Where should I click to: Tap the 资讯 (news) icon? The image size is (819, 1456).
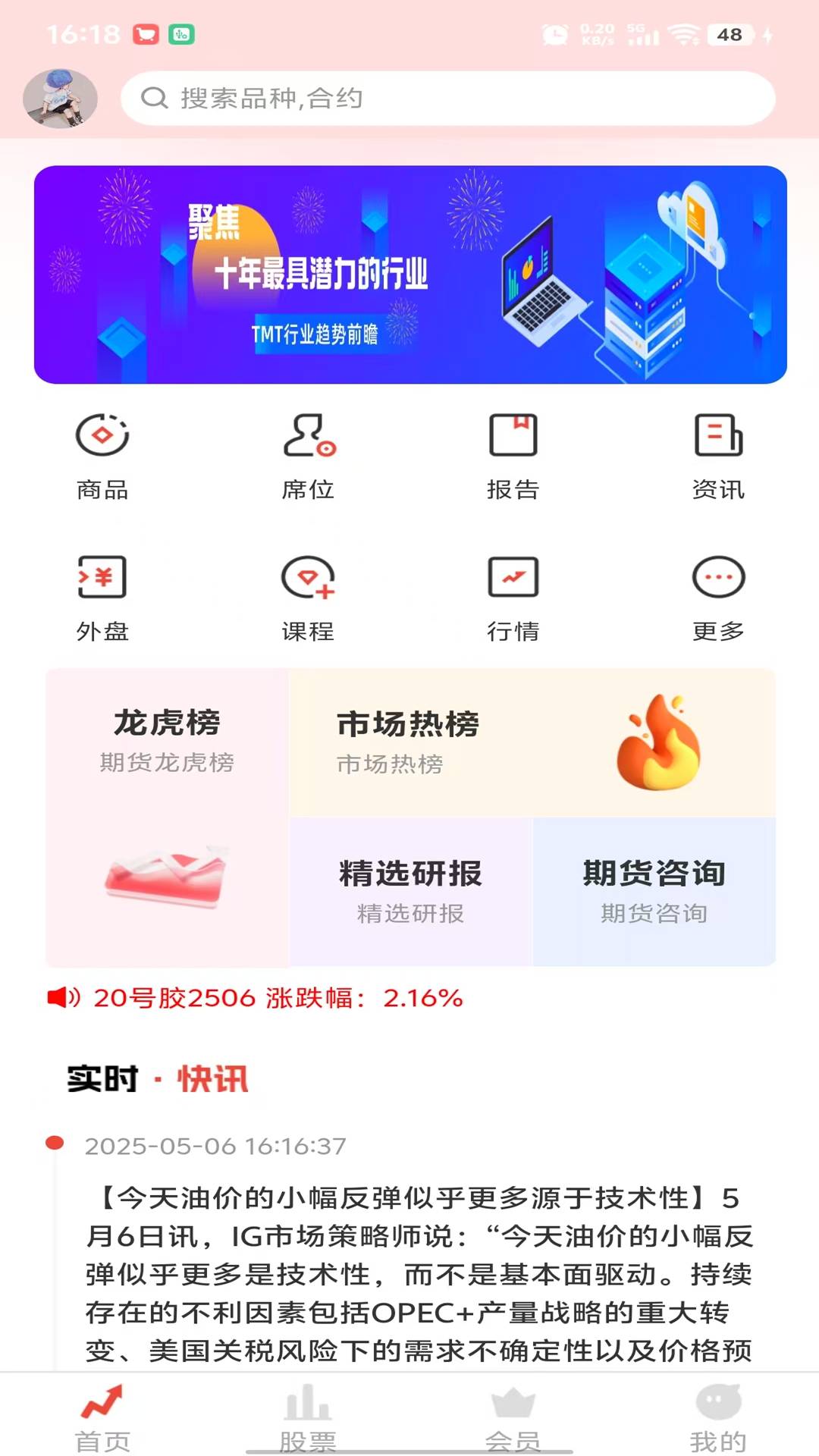click(x=717, y=451)
